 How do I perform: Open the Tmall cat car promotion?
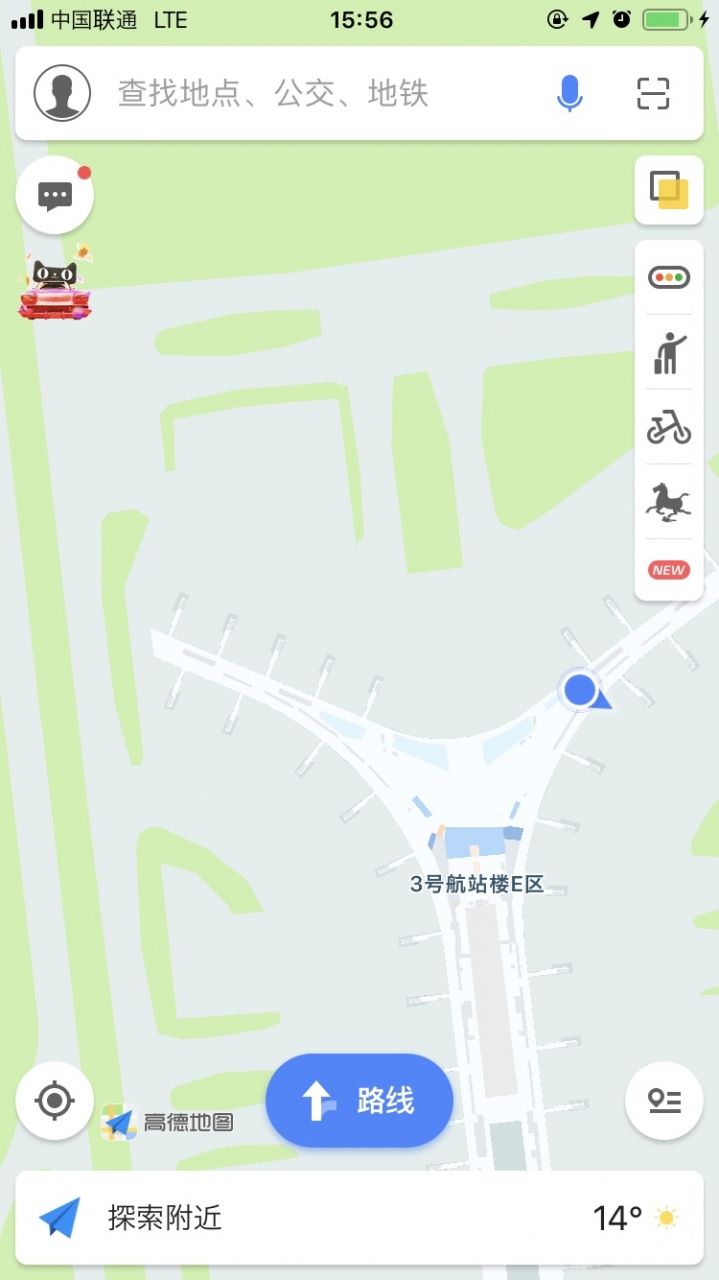coord(55,287)
